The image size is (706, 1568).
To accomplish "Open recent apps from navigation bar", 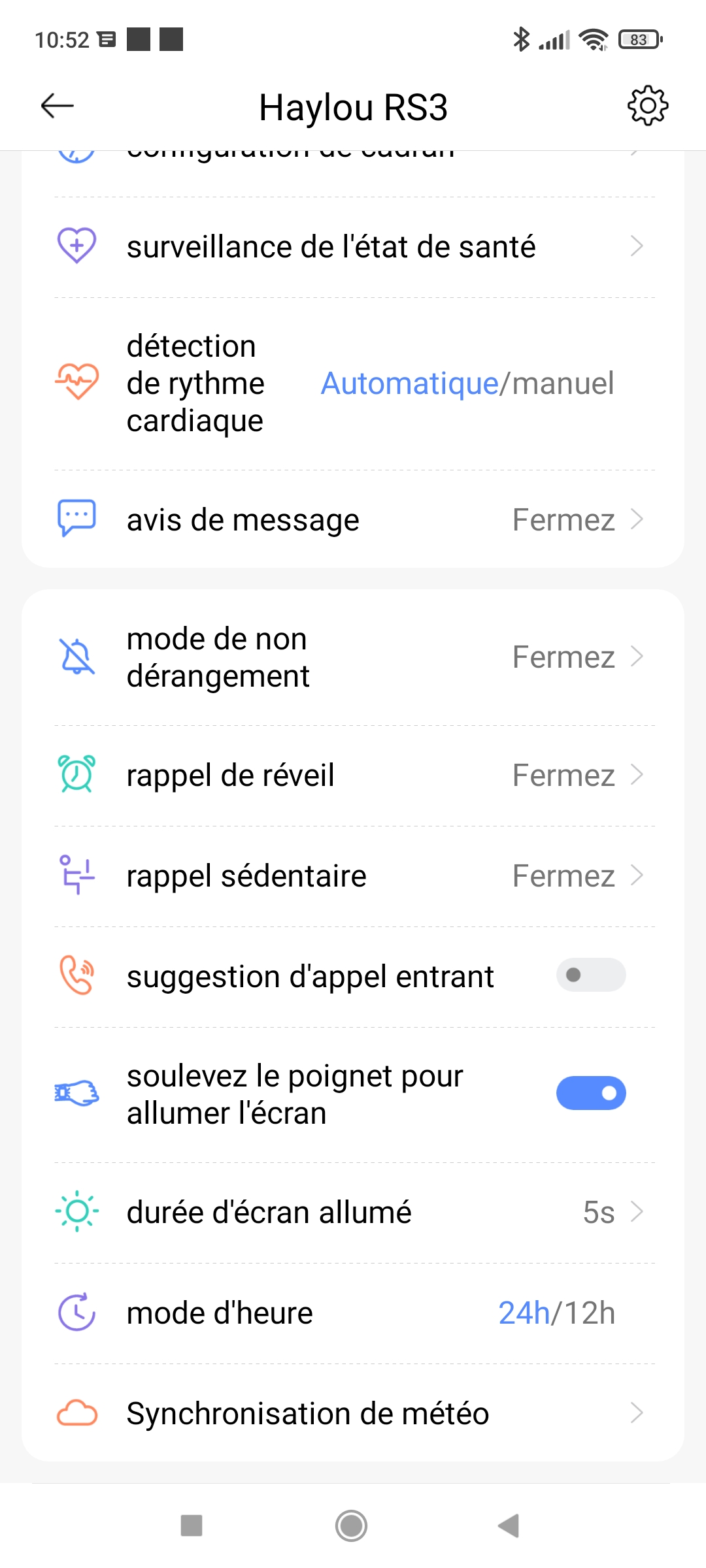I will pyautogui.click(x=192, y=1526).
